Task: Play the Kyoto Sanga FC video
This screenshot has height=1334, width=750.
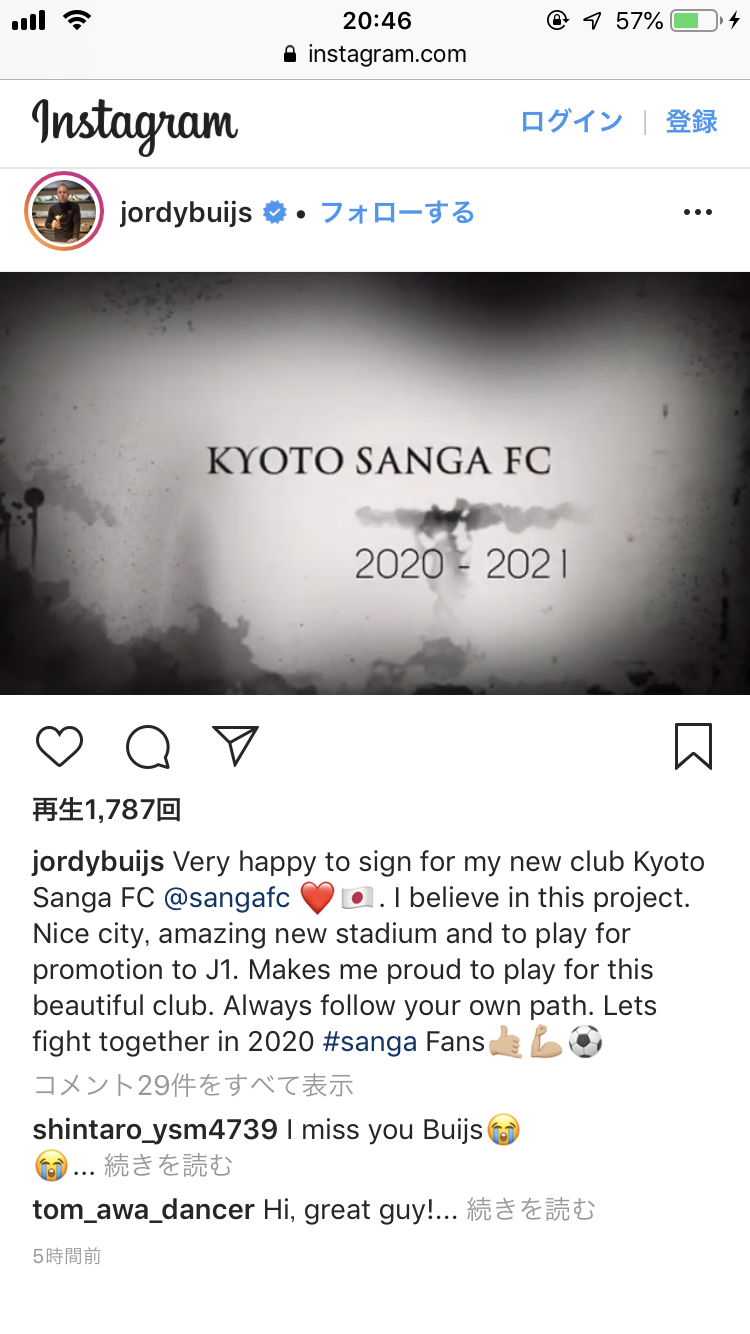Action: [x=375, y=483]
